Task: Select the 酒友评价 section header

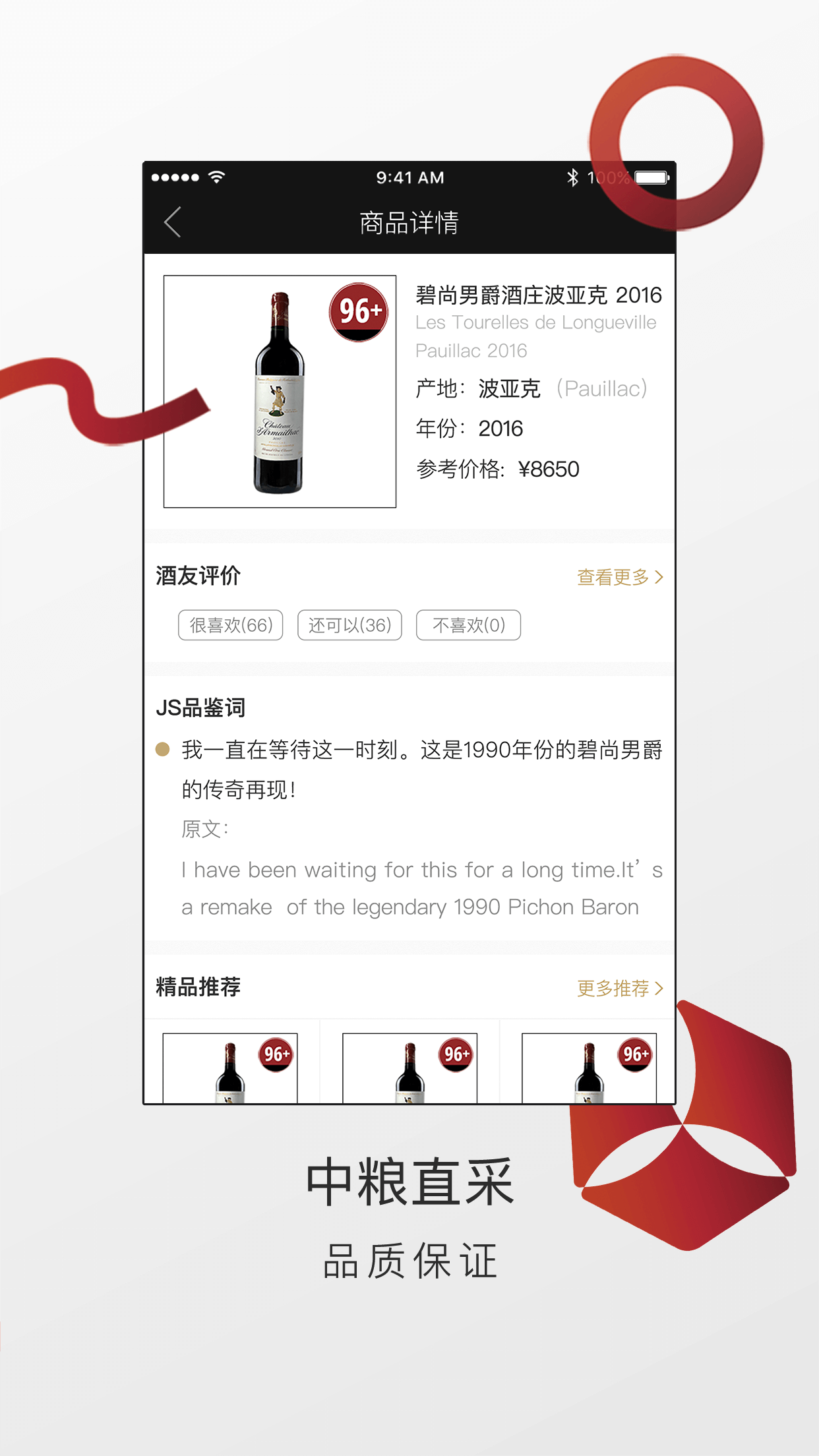Action: click(x=198, y=574)
